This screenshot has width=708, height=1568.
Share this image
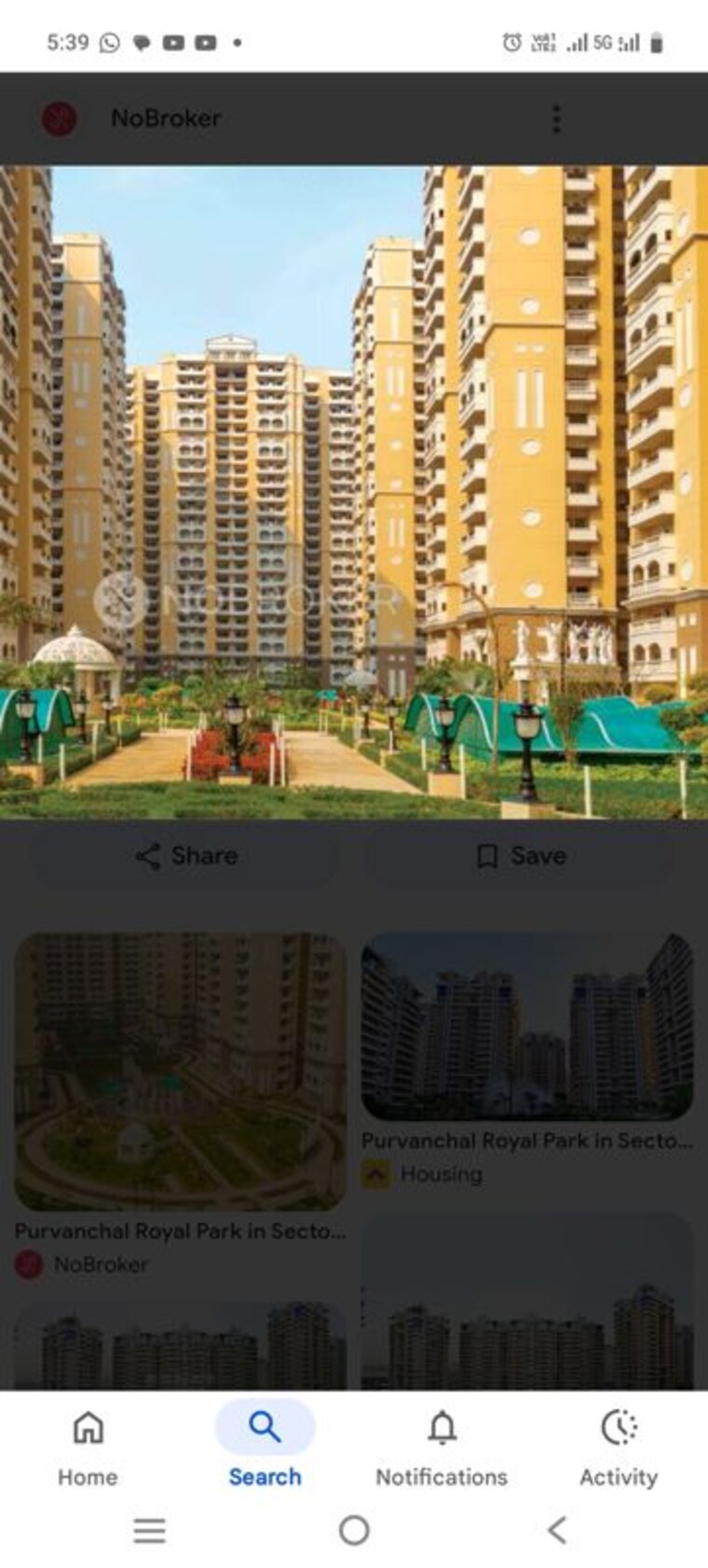(x=186, y=856)
